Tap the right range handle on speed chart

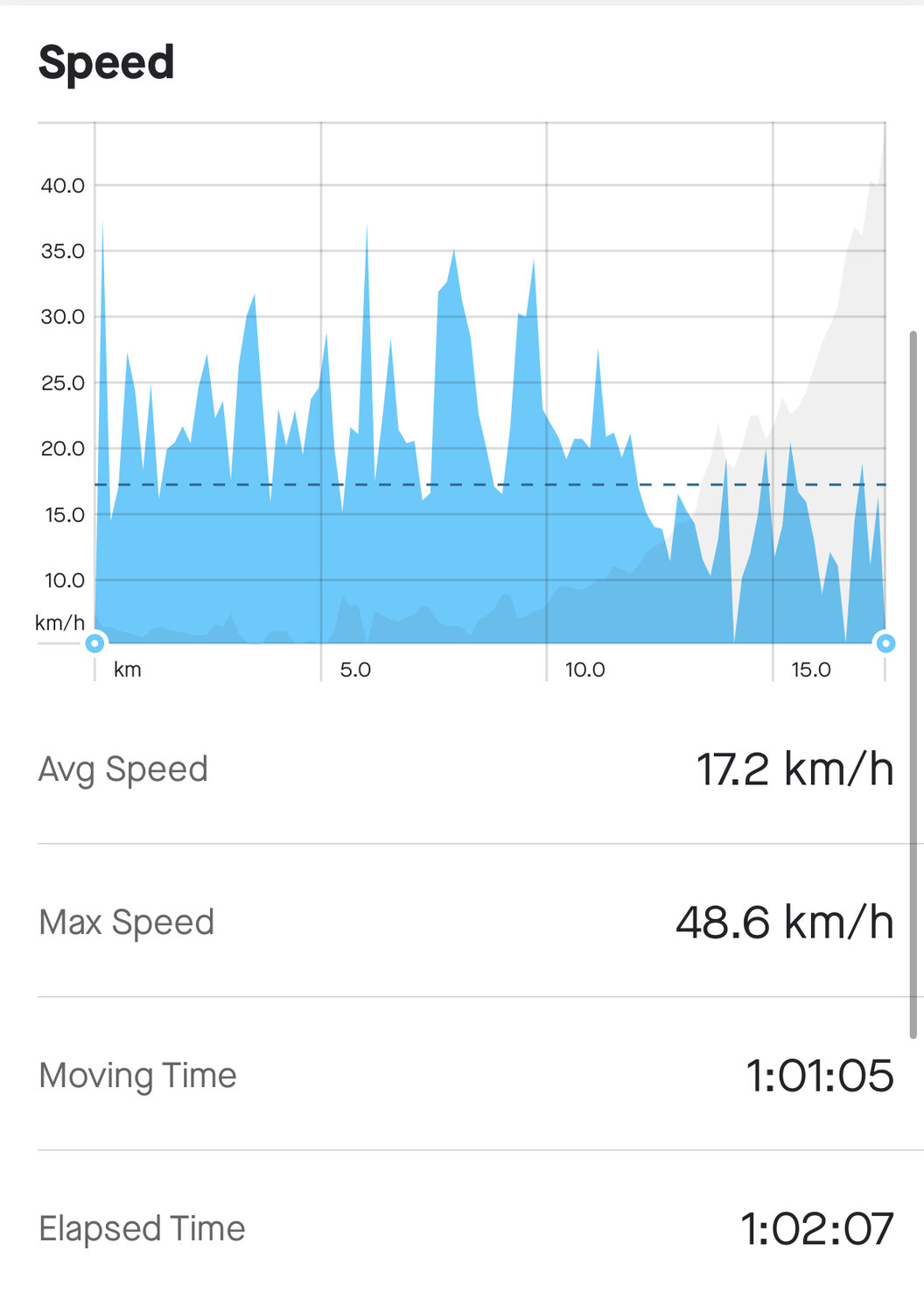coord(885,643)
